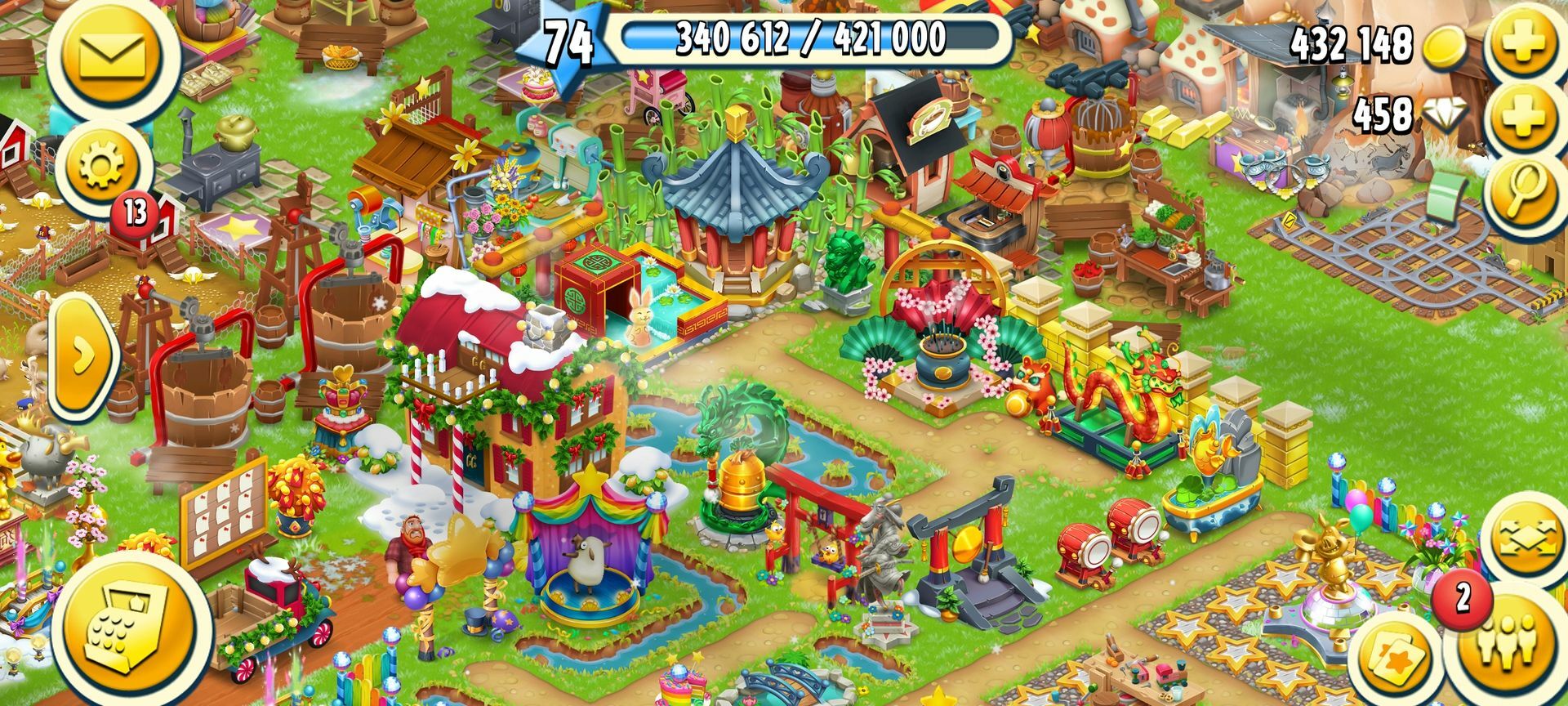Open the orders board with paper slips

[x=225, y=511]
